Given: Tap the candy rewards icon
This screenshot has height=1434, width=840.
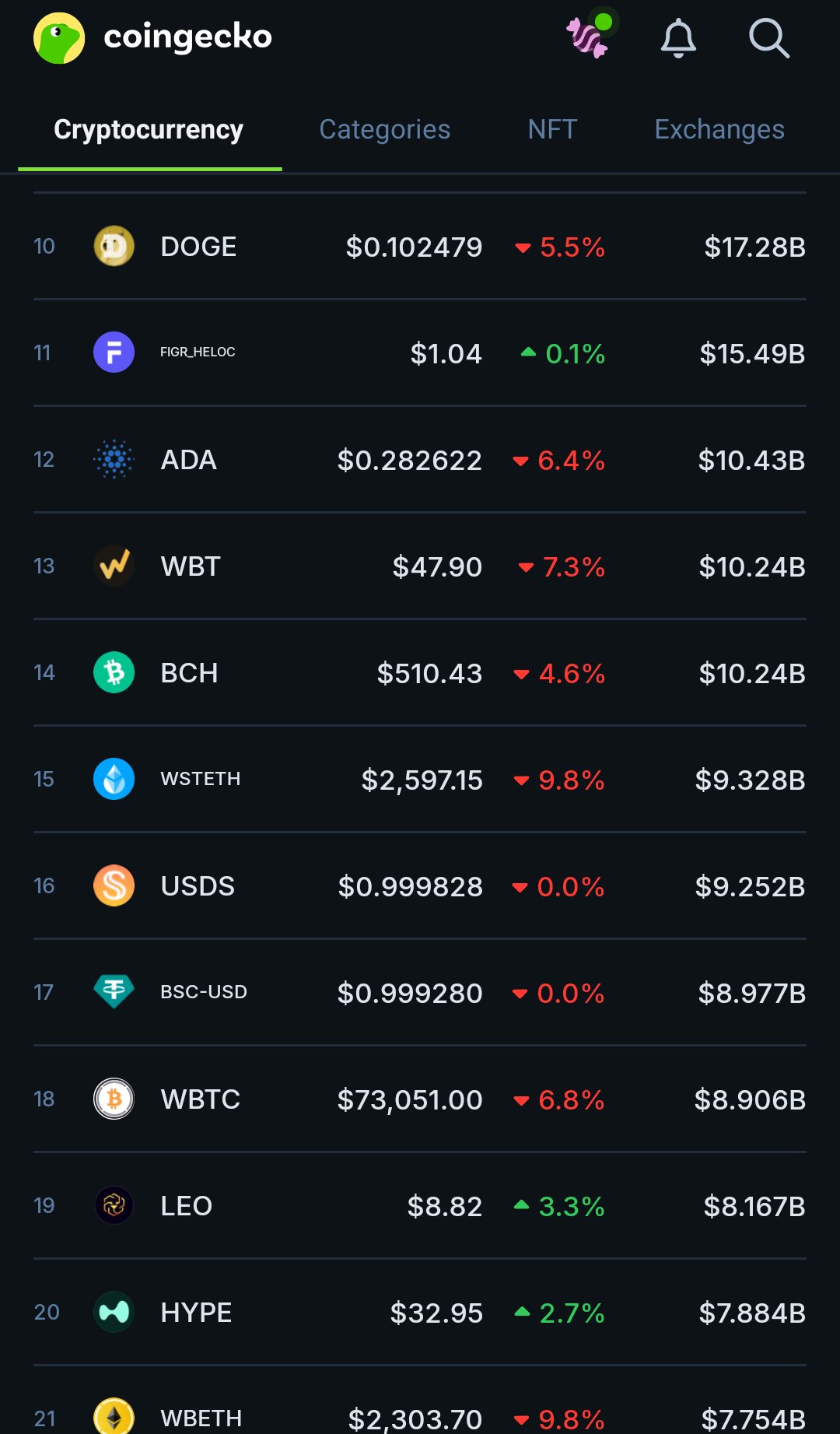Looking at the screenshot, I should [589, 37].
